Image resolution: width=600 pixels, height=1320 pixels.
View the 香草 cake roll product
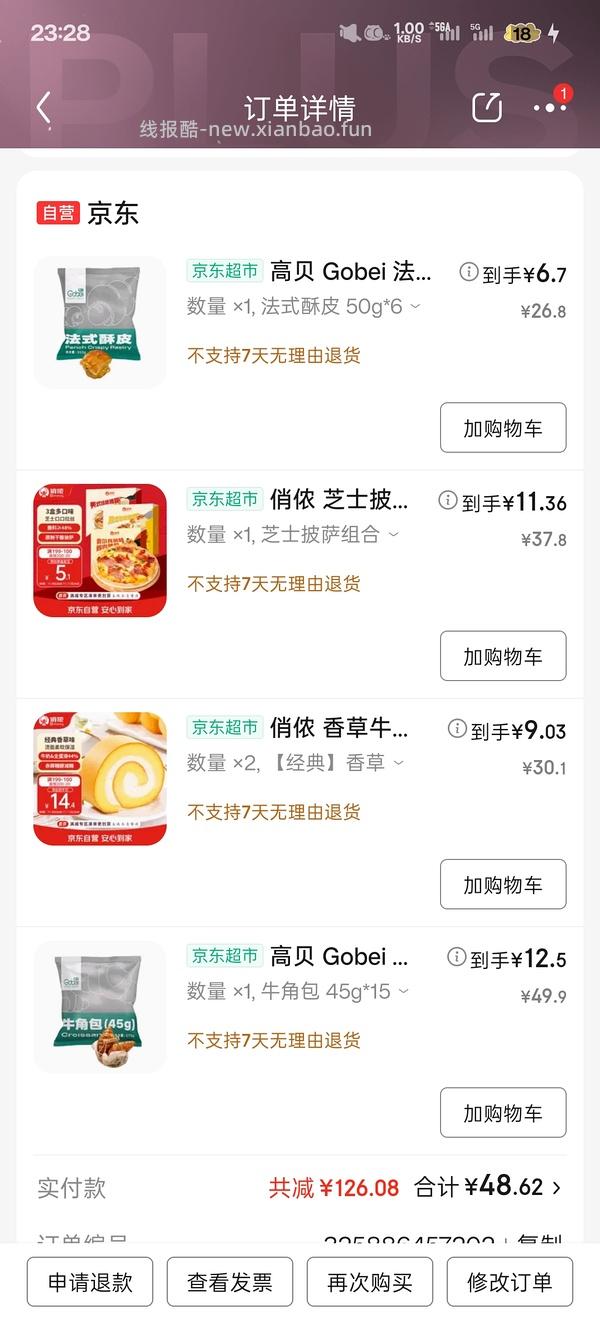tap(100, 778)
